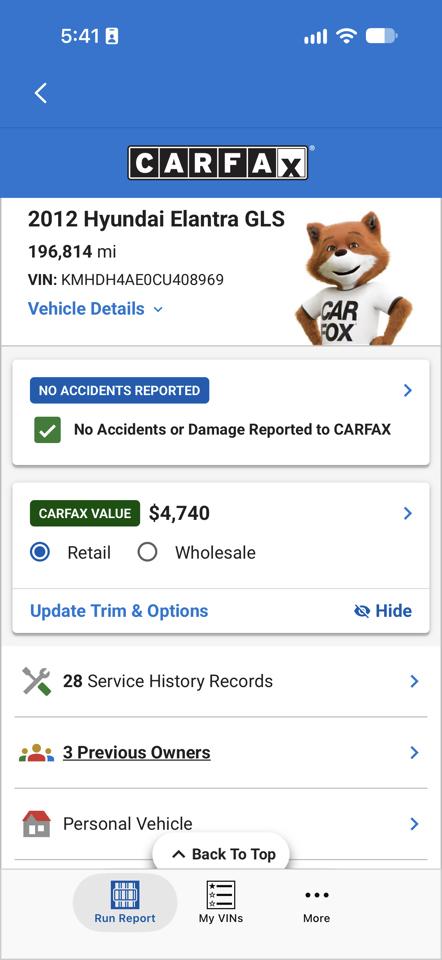
Task: Open the Personal Vehicle row
Action: pyautogui.click(x=220, y=823)
